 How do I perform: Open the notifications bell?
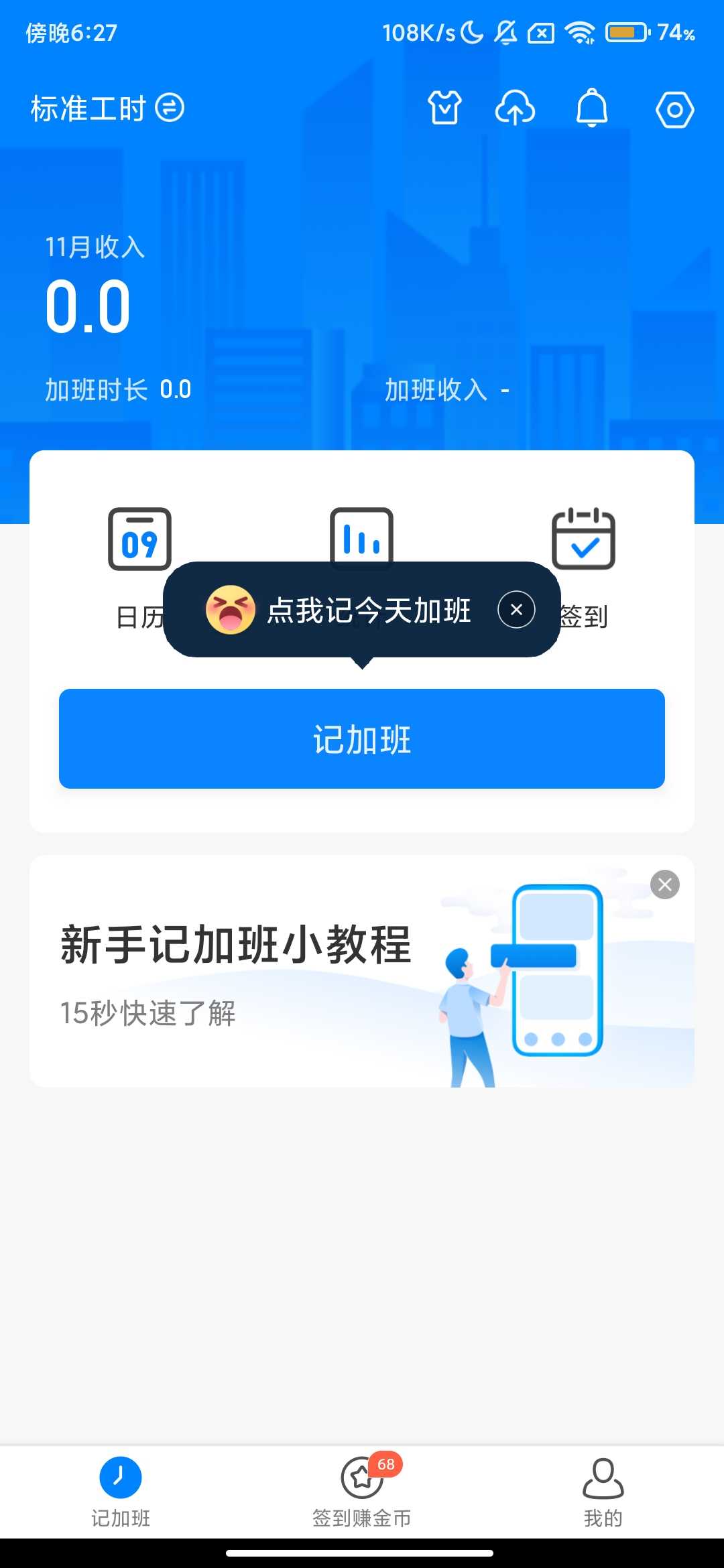(x=592, y=108)
